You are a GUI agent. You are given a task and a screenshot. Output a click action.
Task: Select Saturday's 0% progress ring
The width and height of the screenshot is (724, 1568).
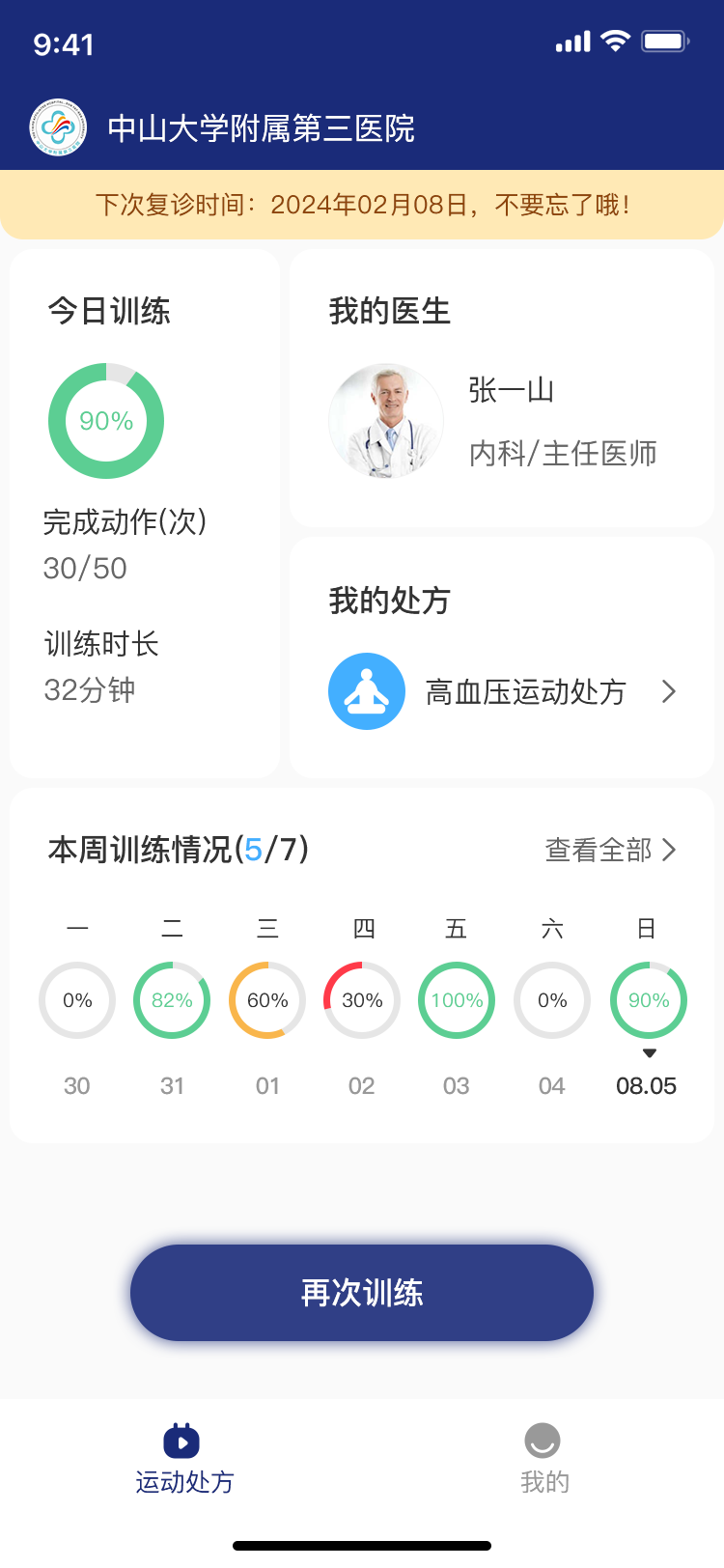tap(551, 1000)
